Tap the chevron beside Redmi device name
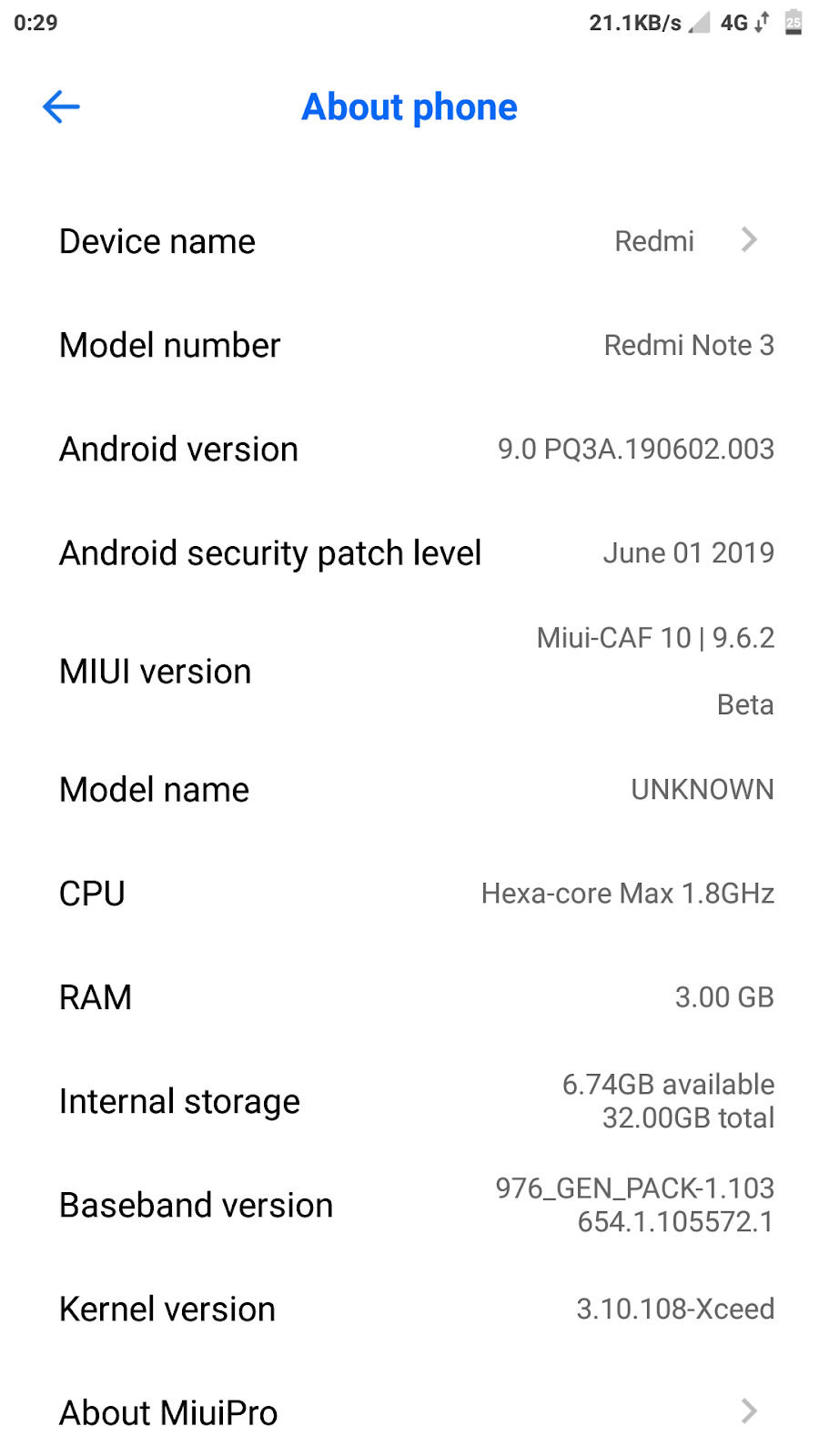Image resolution: width=819 pixels, height=1456 pixels. (x=748, y=240)
